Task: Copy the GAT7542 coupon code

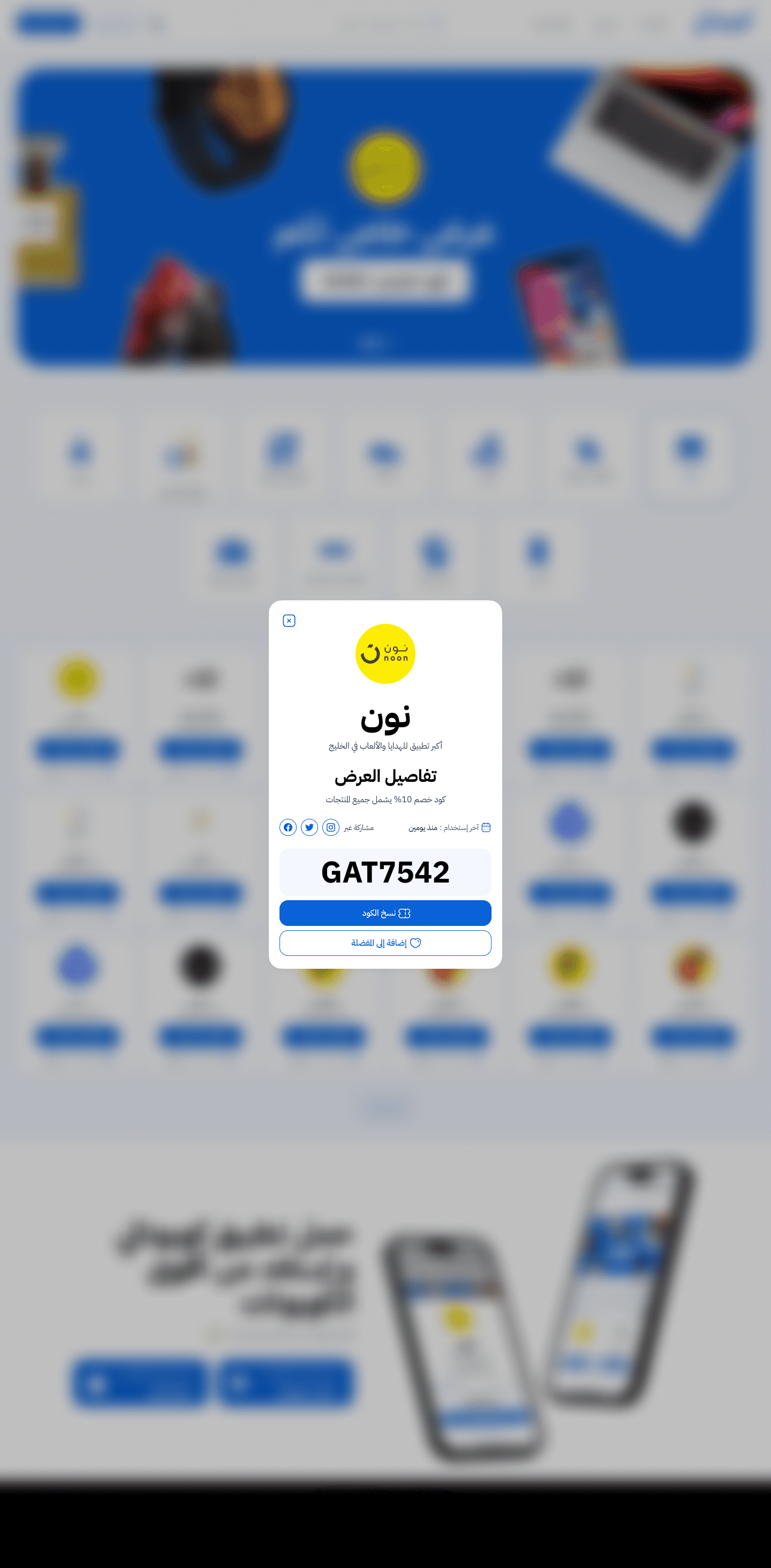Action: [385, 913]
